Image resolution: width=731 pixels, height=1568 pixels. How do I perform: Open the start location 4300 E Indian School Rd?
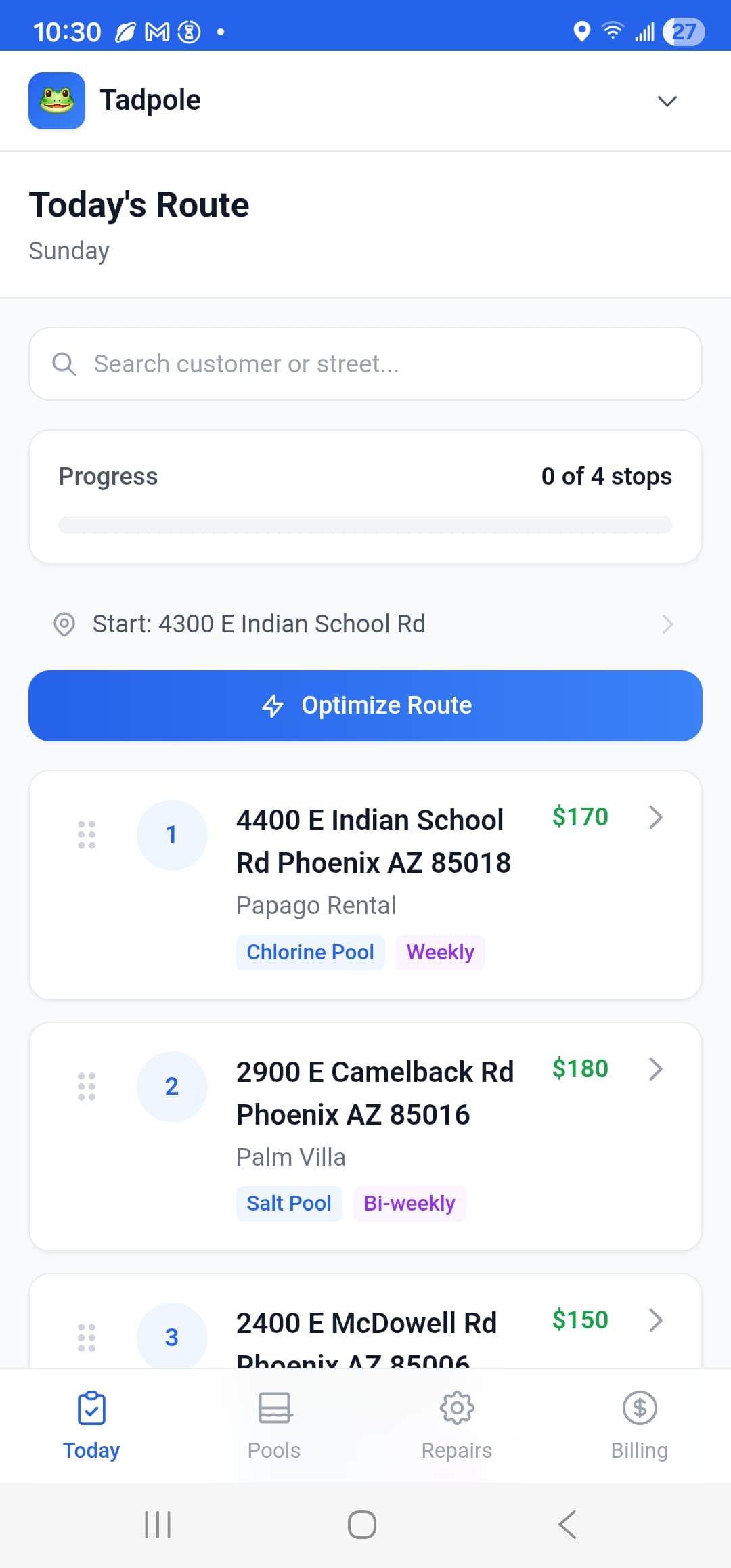coord(365,624)
